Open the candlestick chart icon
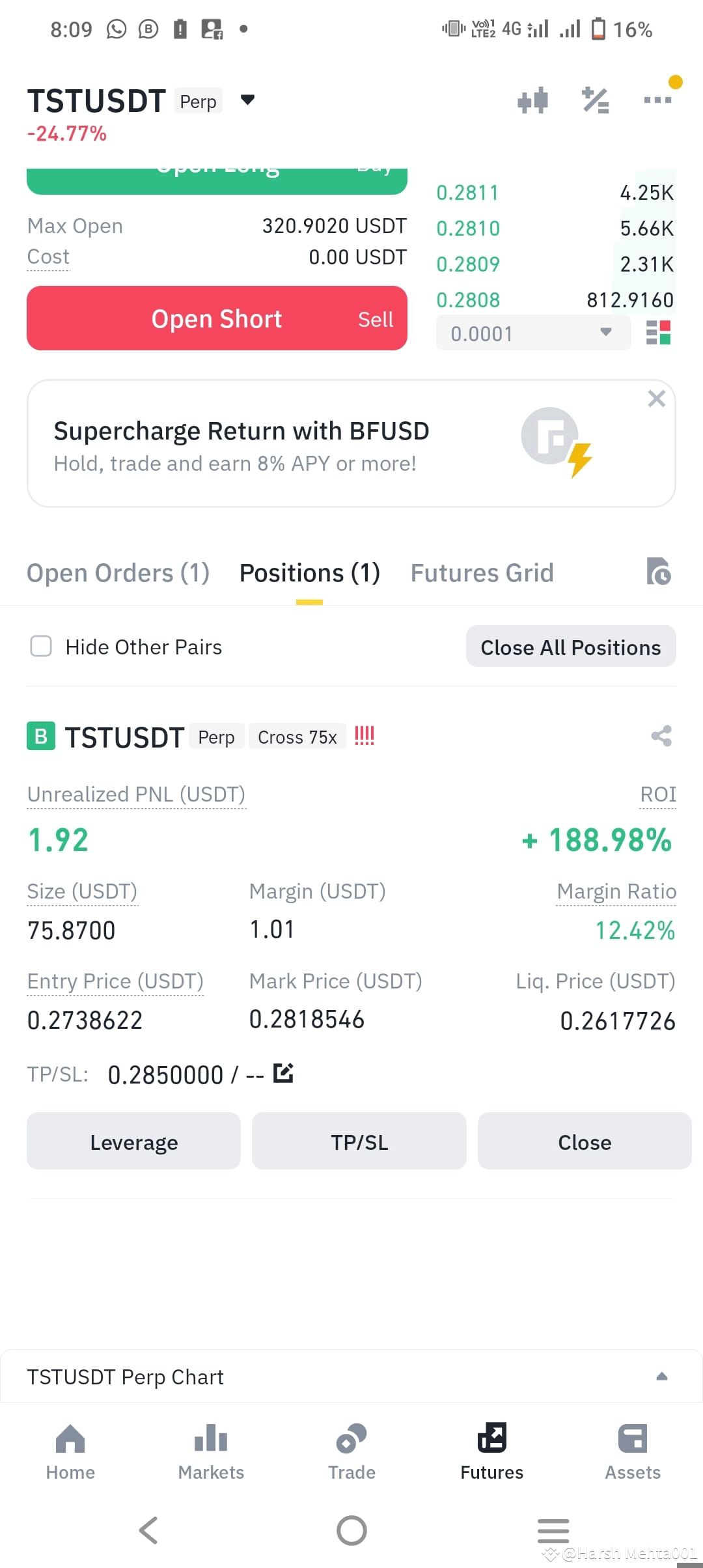 tap(532, 100)
